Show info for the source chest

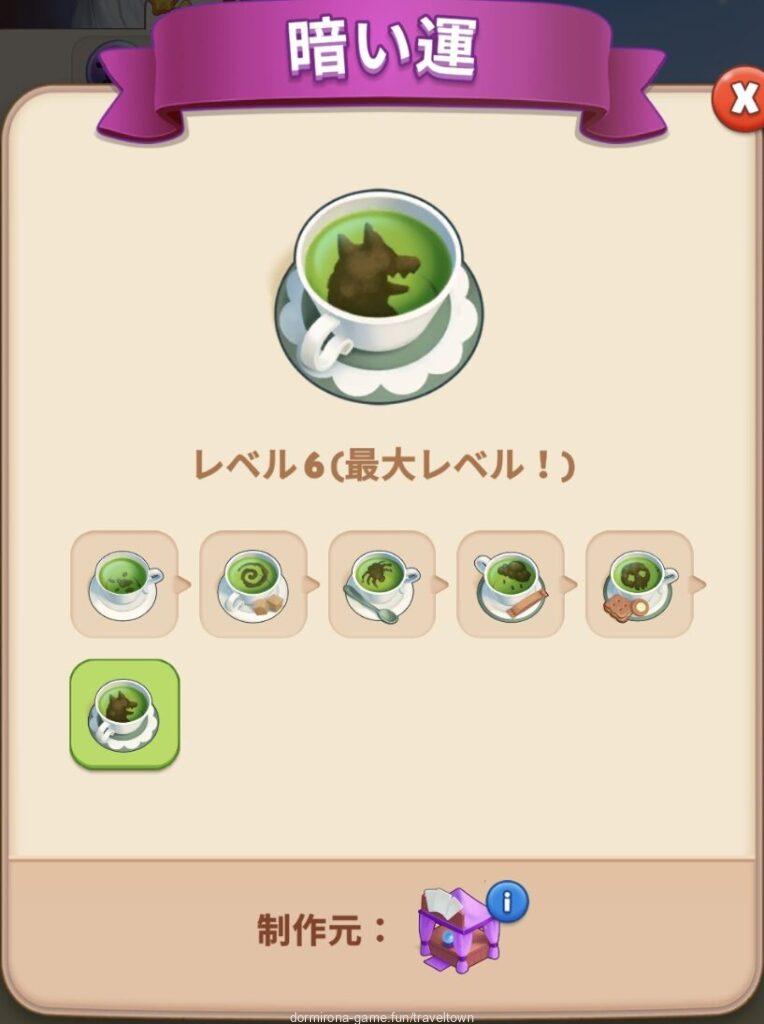pos(508,902)
